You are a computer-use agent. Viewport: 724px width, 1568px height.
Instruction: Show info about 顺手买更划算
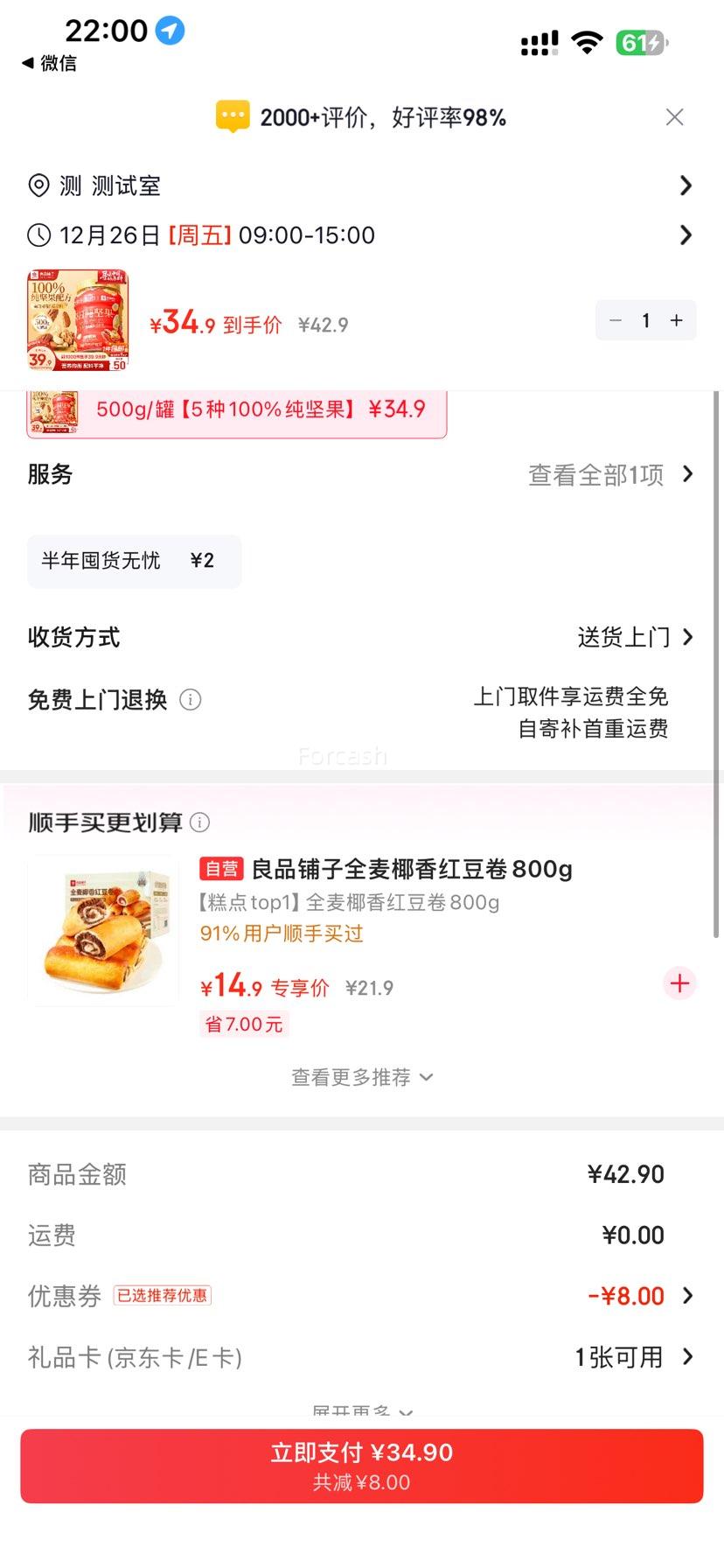pyautogui.click(x=200, y=822)
